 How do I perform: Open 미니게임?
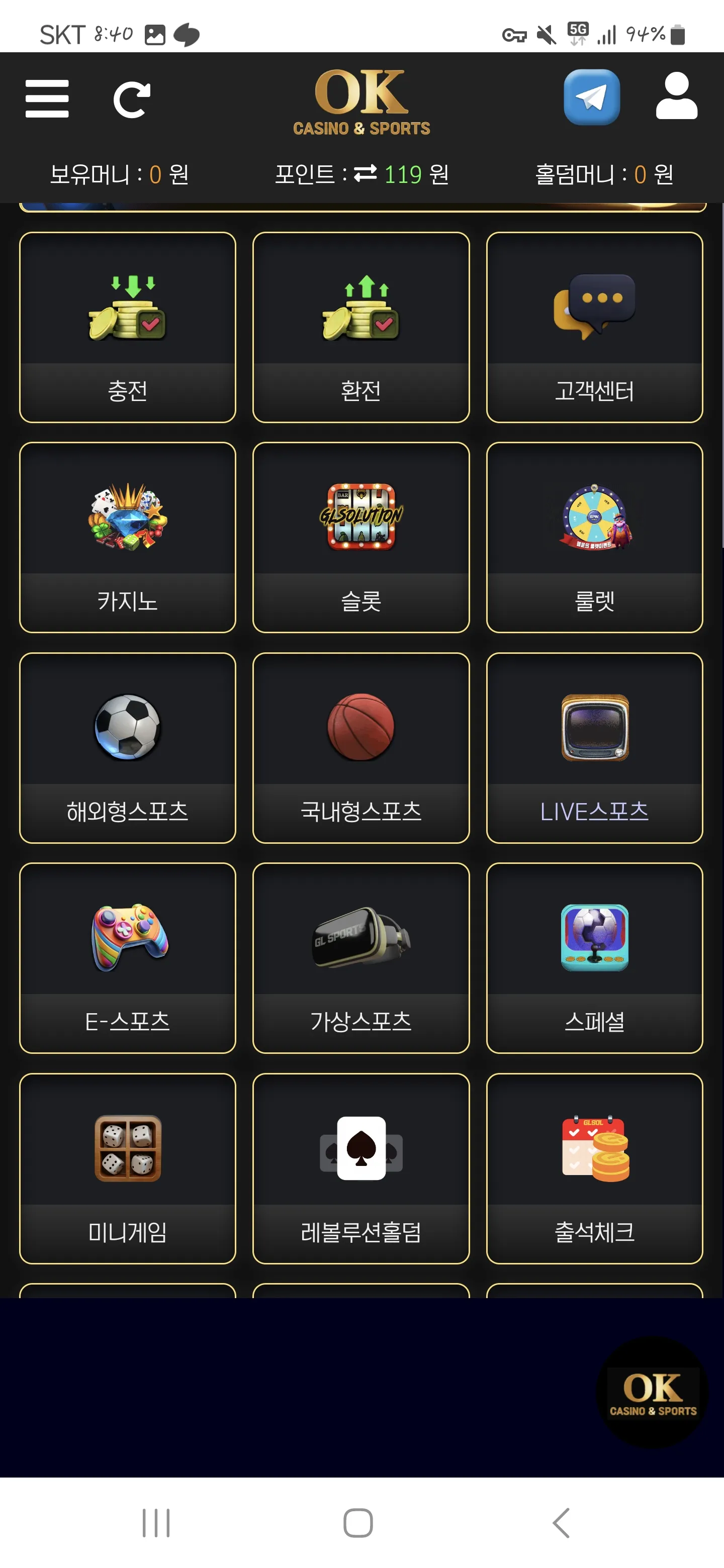pos(128,1168)
